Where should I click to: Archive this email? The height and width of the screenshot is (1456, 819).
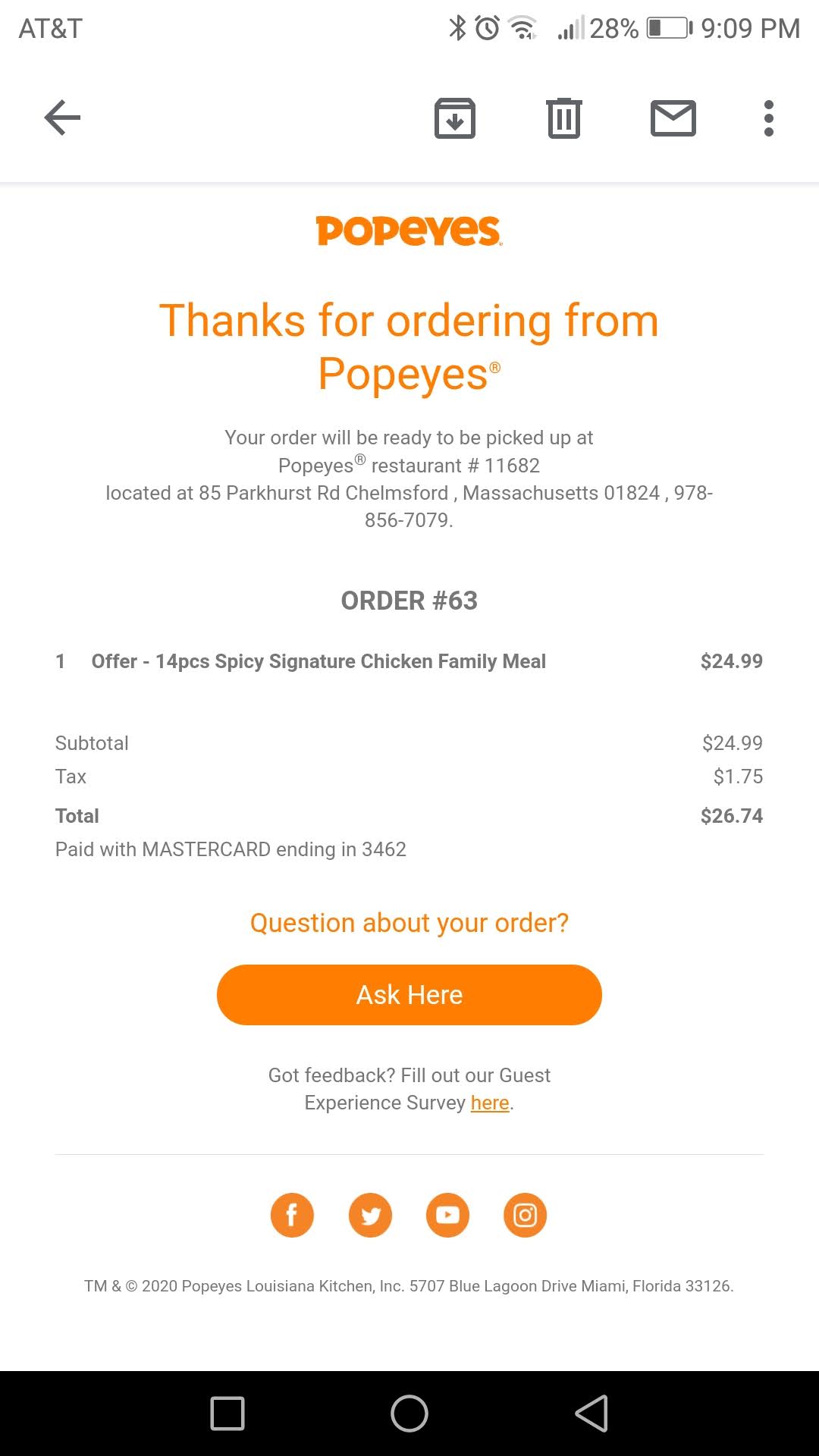(454, 118)
